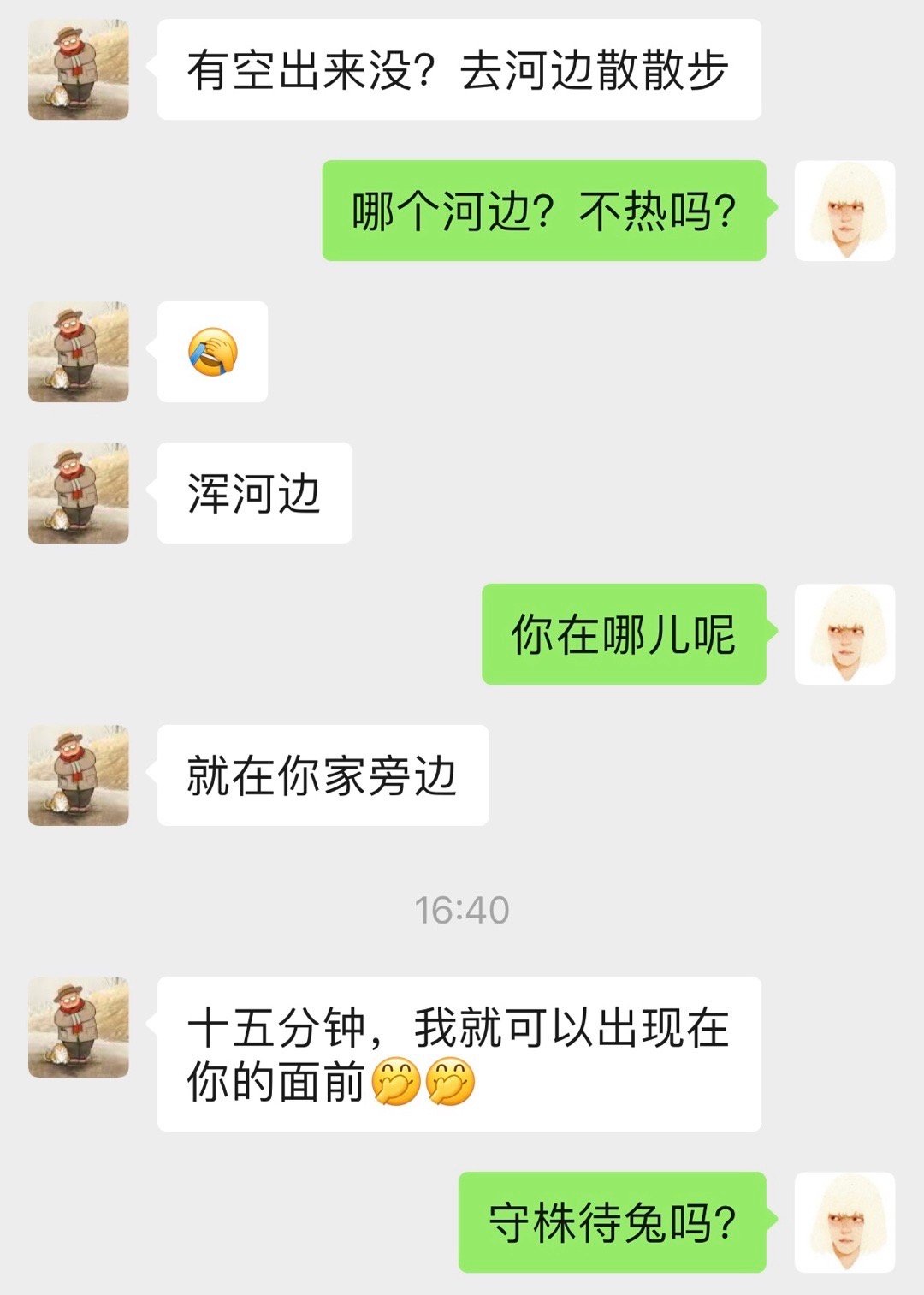This screenshot has height=1295, width=924.
Task: Tap contact avatar beside the "十五分钟" message
Action: pos(79,1027)
